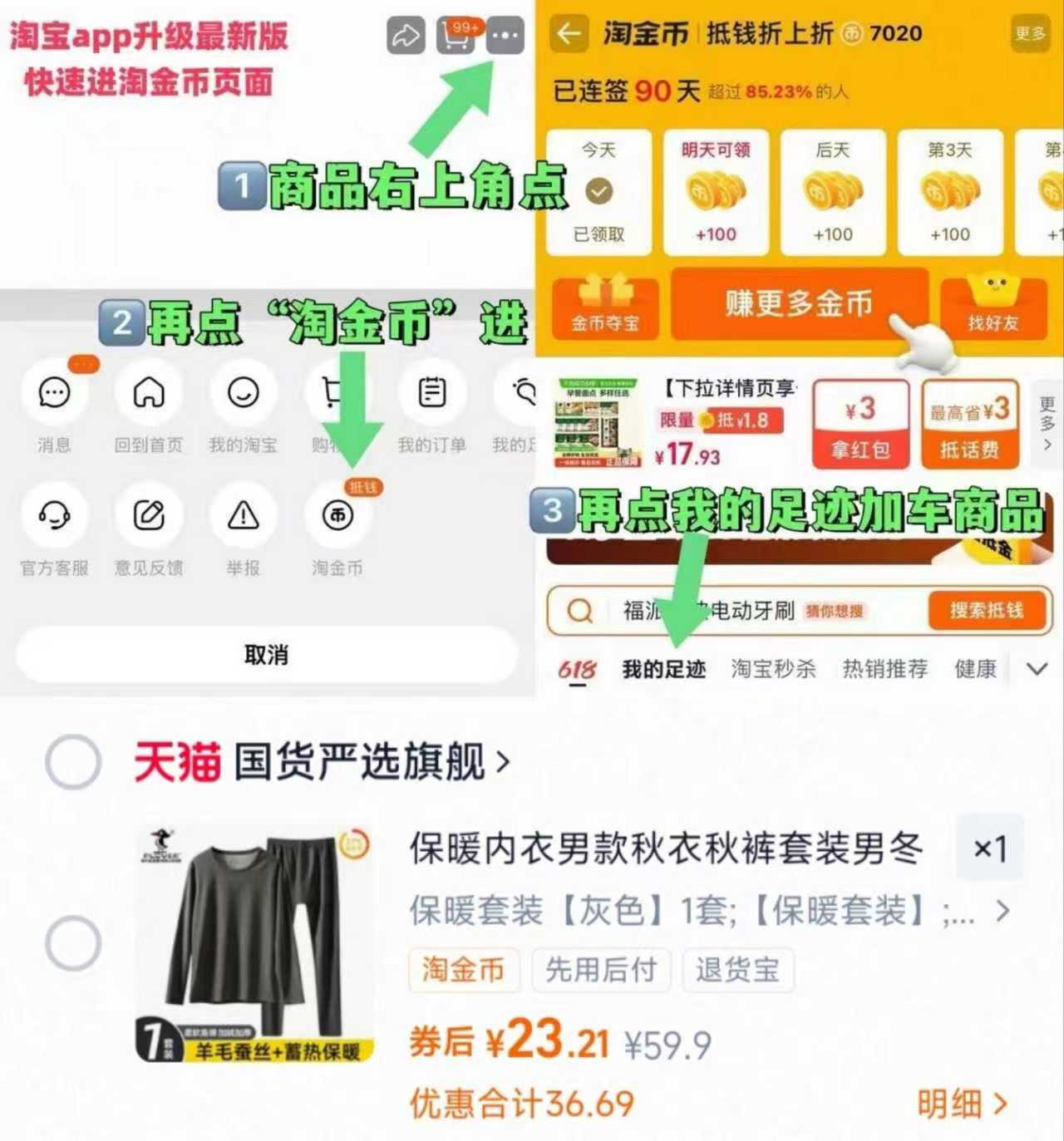1064x1141 pixels.
Task: Click the share arrow icon
Action: tap(405, 35)
